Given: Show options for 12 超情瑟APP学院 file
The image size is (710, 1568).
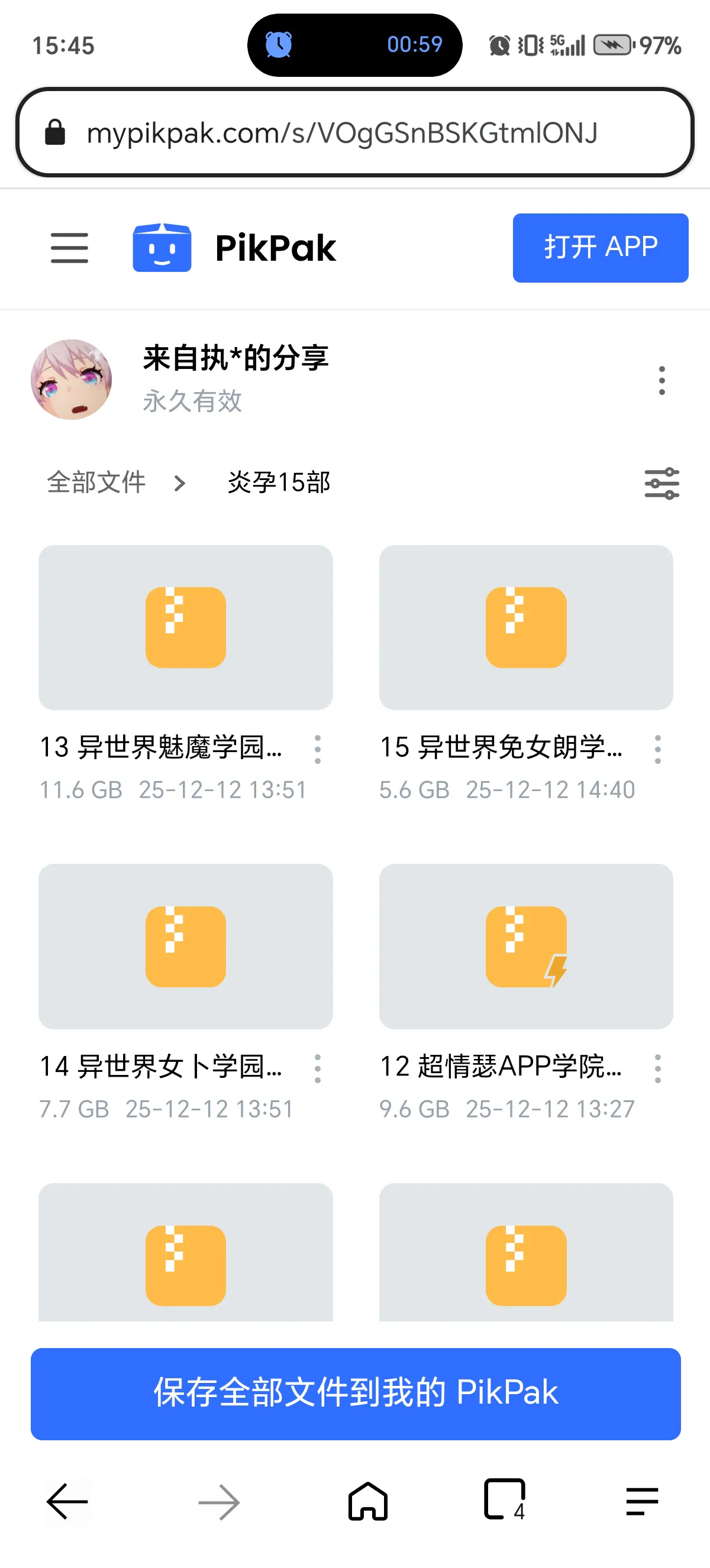Looking at the screenshot, I should [x=657, y=1068].
